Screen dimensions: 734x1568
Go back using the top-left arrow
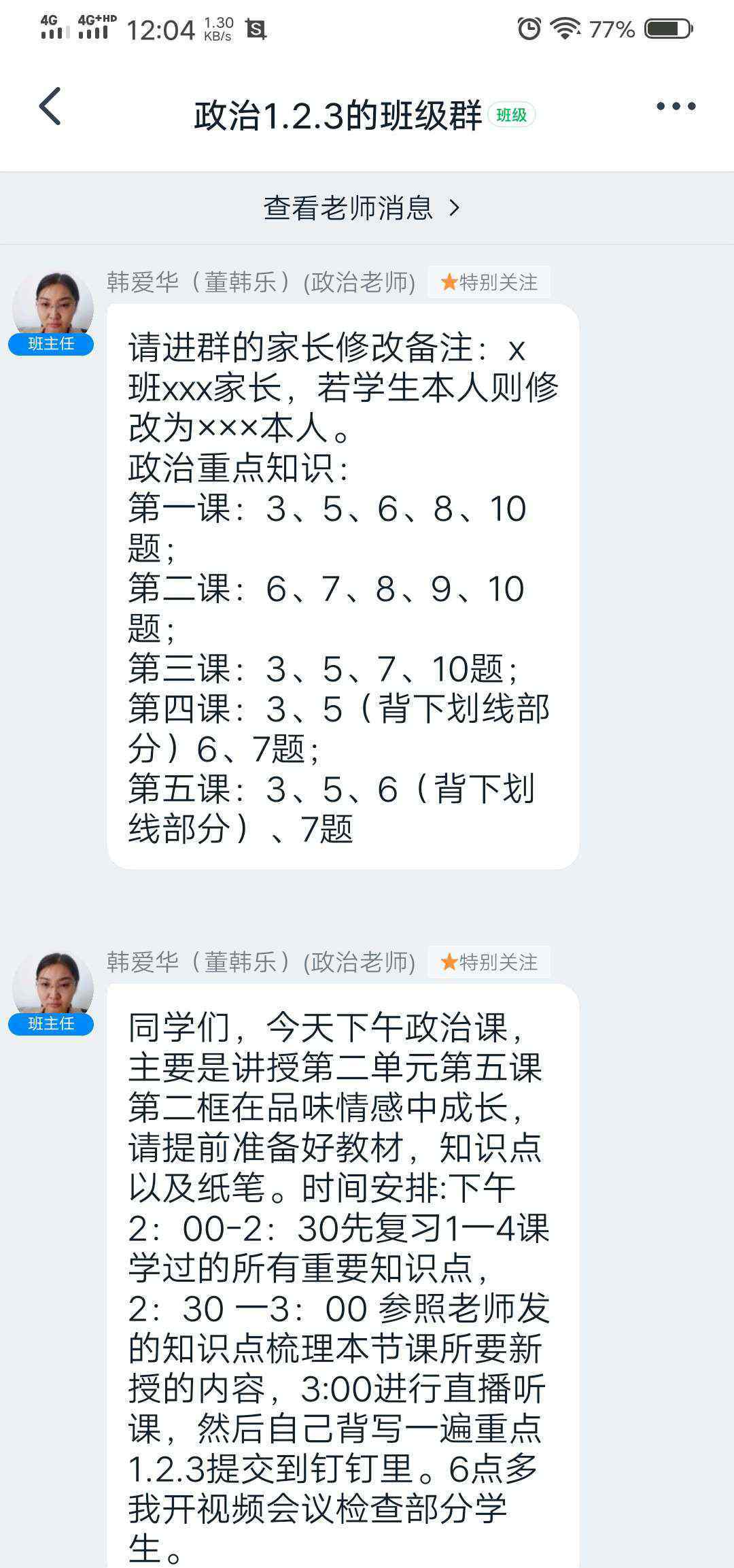(x=50, y=107)
